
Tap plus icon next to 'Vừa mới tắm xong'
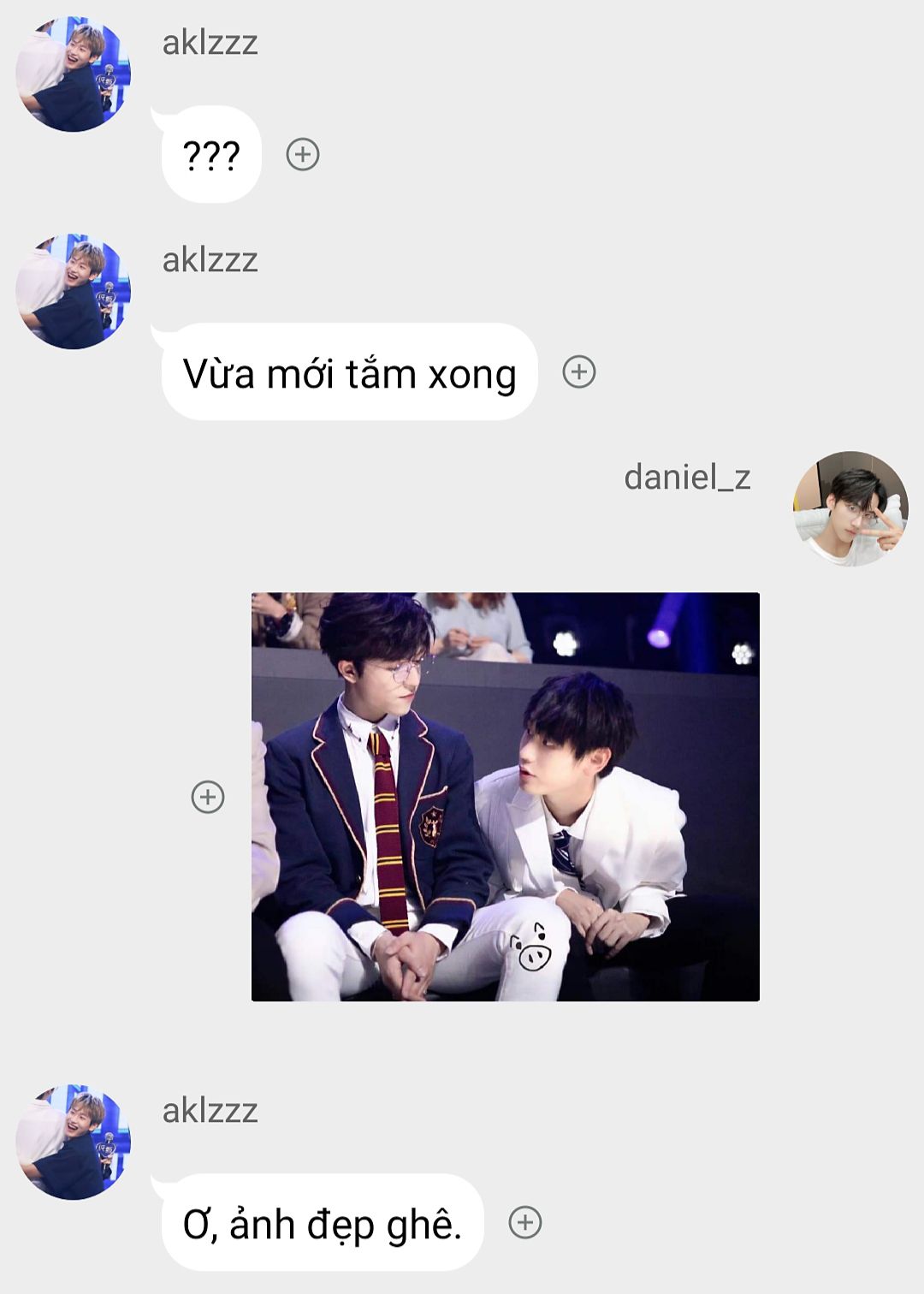pos(578,372)
